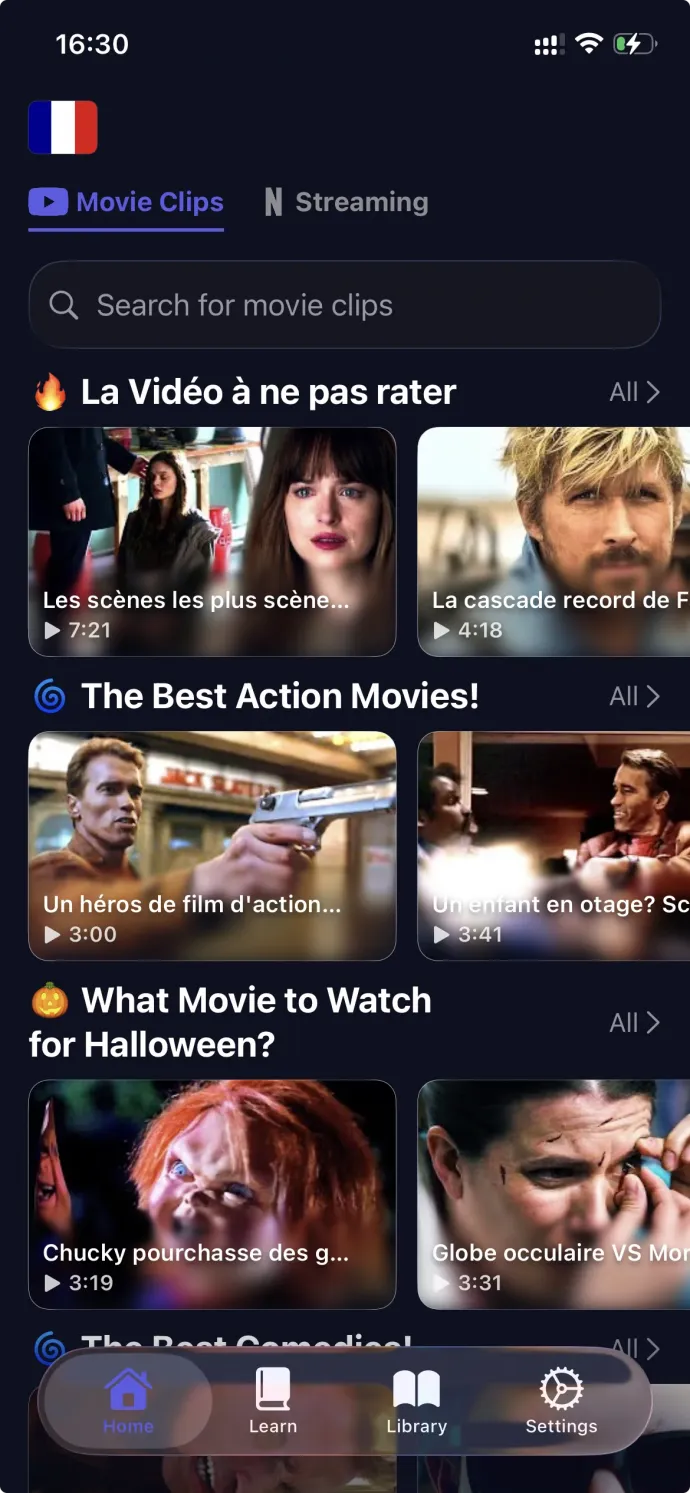
Task: Open the Learn tab
Action: (x=273, y=1401)
